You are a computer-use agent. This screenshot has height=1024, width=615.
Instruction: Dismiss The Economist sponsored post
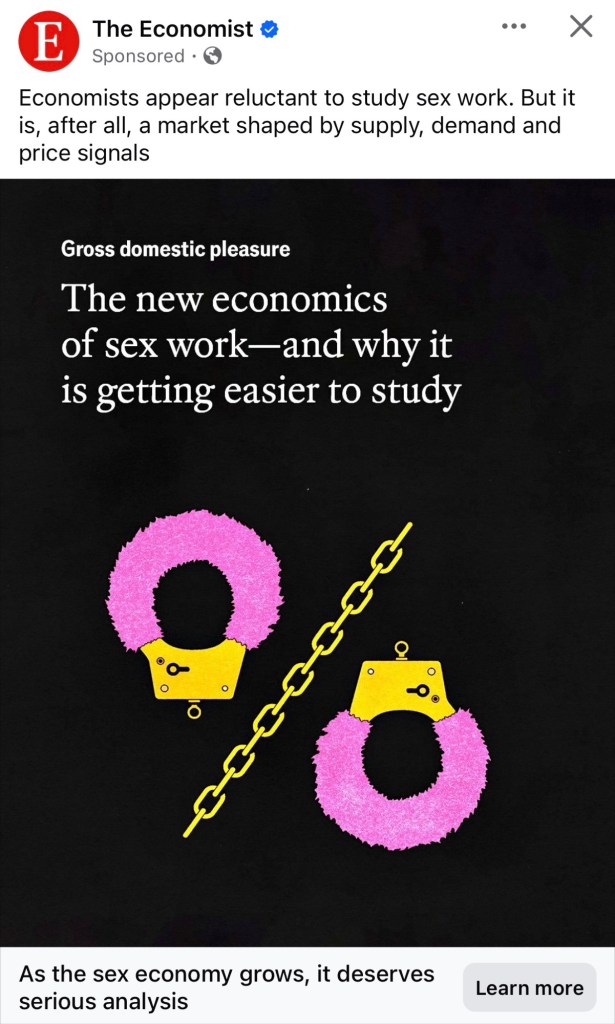(581, 27)
